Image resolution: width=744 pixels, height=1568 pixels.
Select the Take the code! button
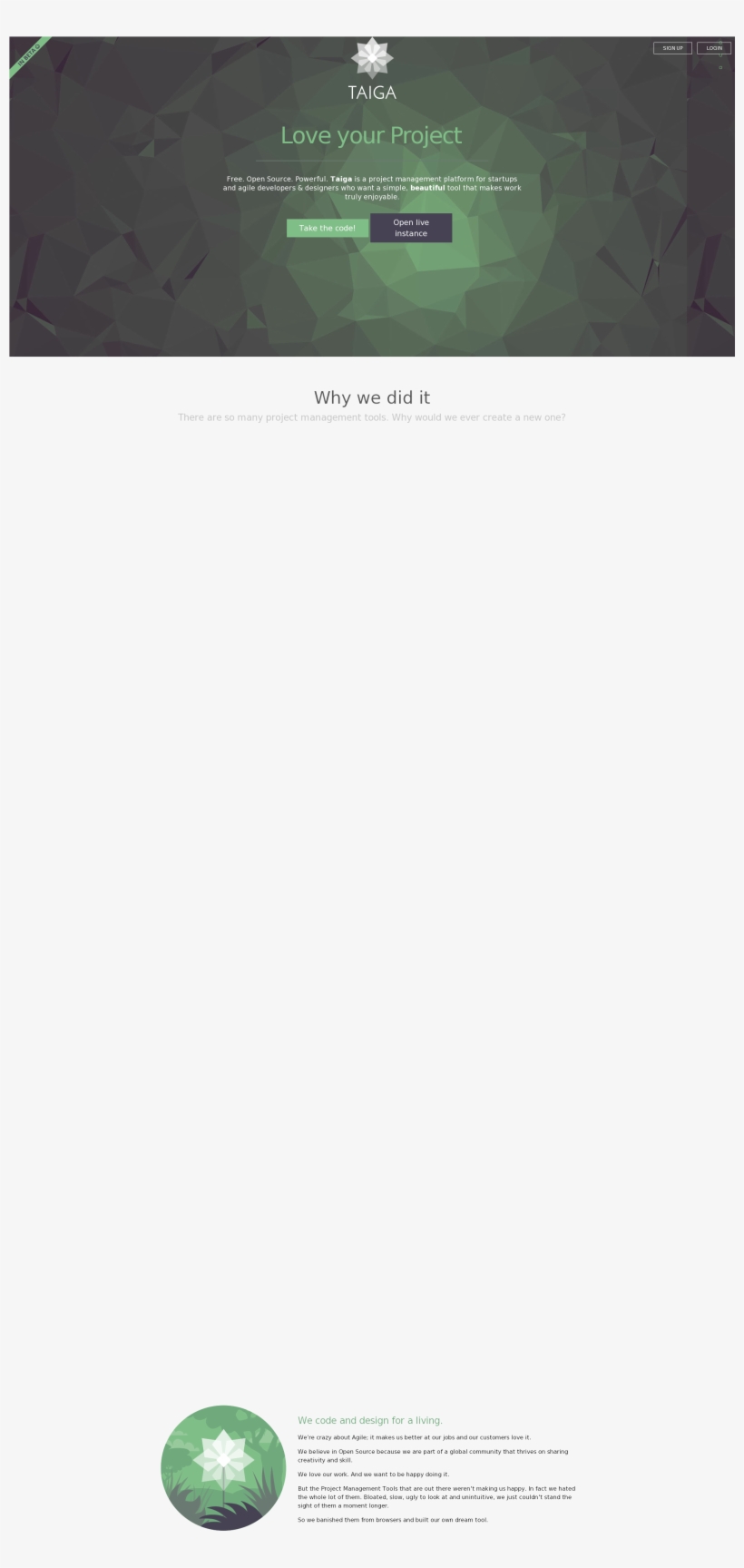pyautogui.click(x=328, y=228)
